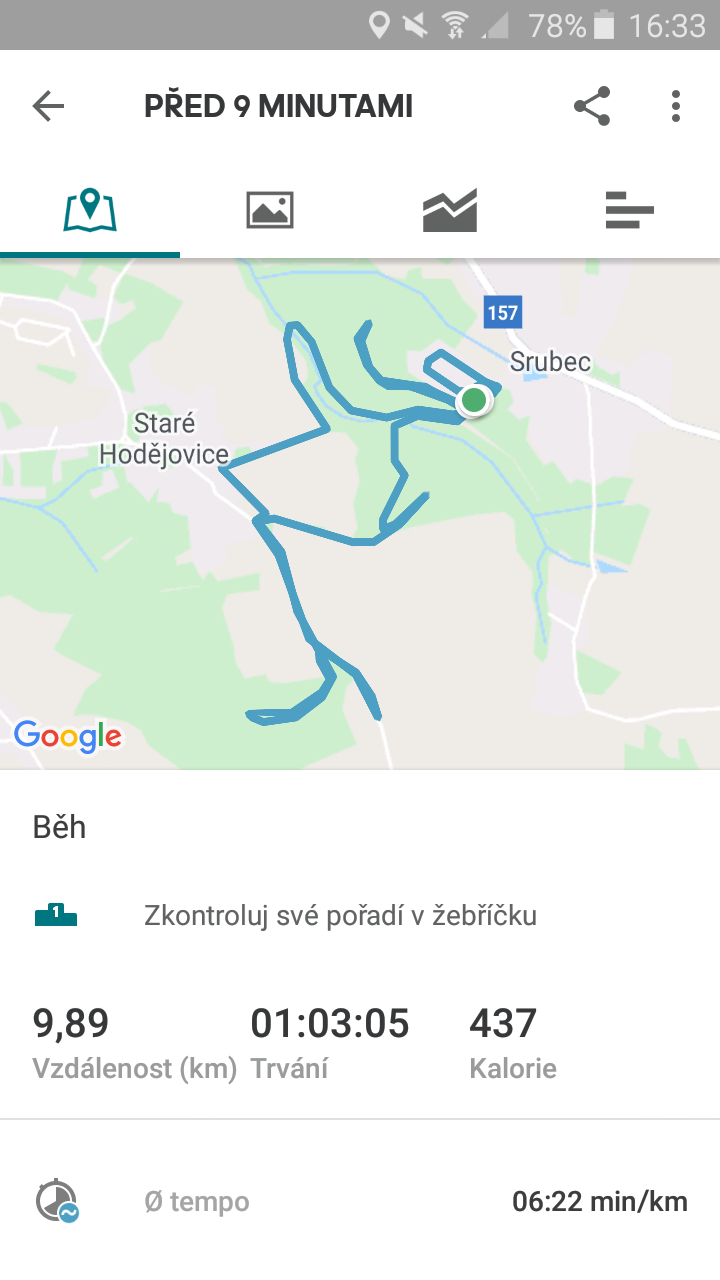The height and width of the screenshot is (1280, 720).
Task: Tap the green start marker on map
Action: pyautogui.click(x=474, y=401)
